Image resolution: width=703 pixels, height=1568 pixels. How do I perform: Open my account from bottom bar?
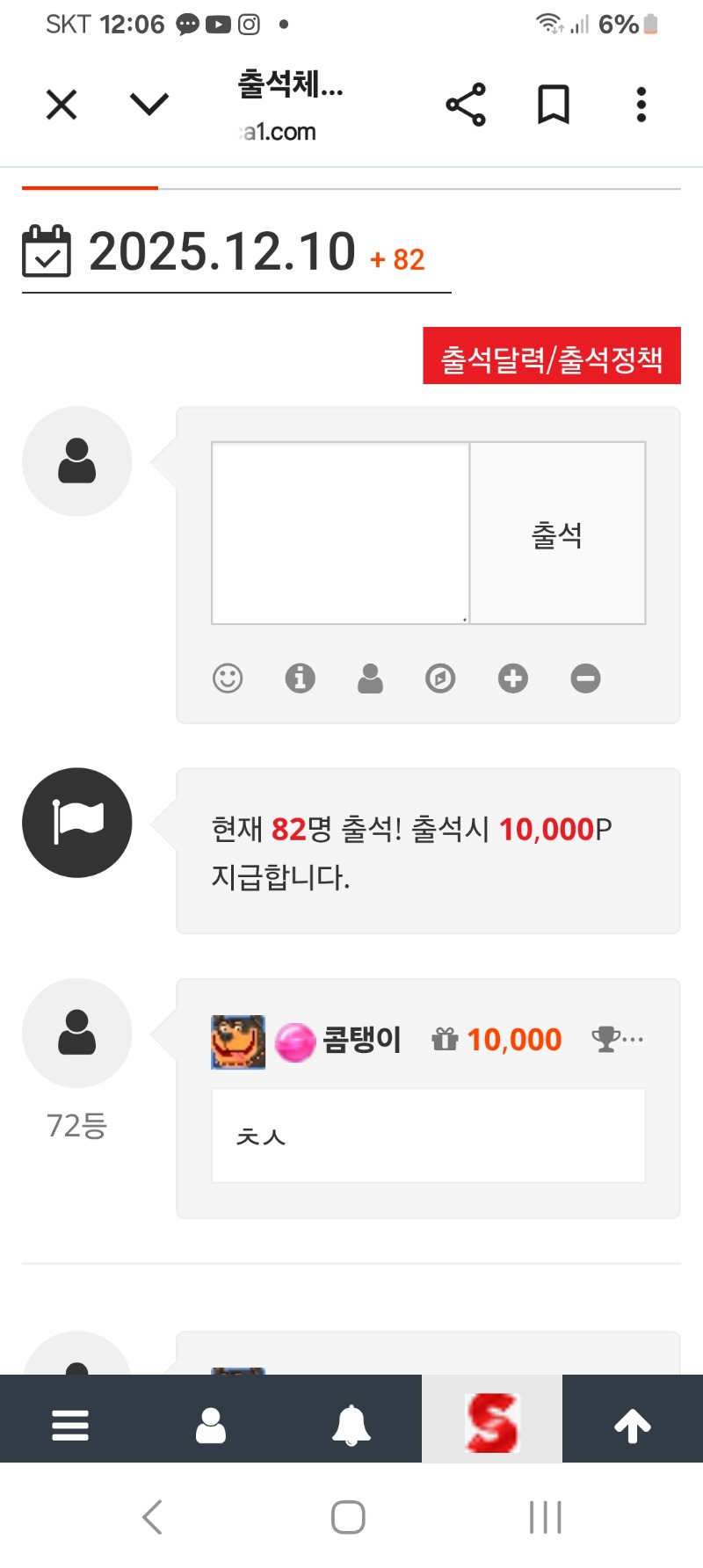click(x=211, y=1425)
